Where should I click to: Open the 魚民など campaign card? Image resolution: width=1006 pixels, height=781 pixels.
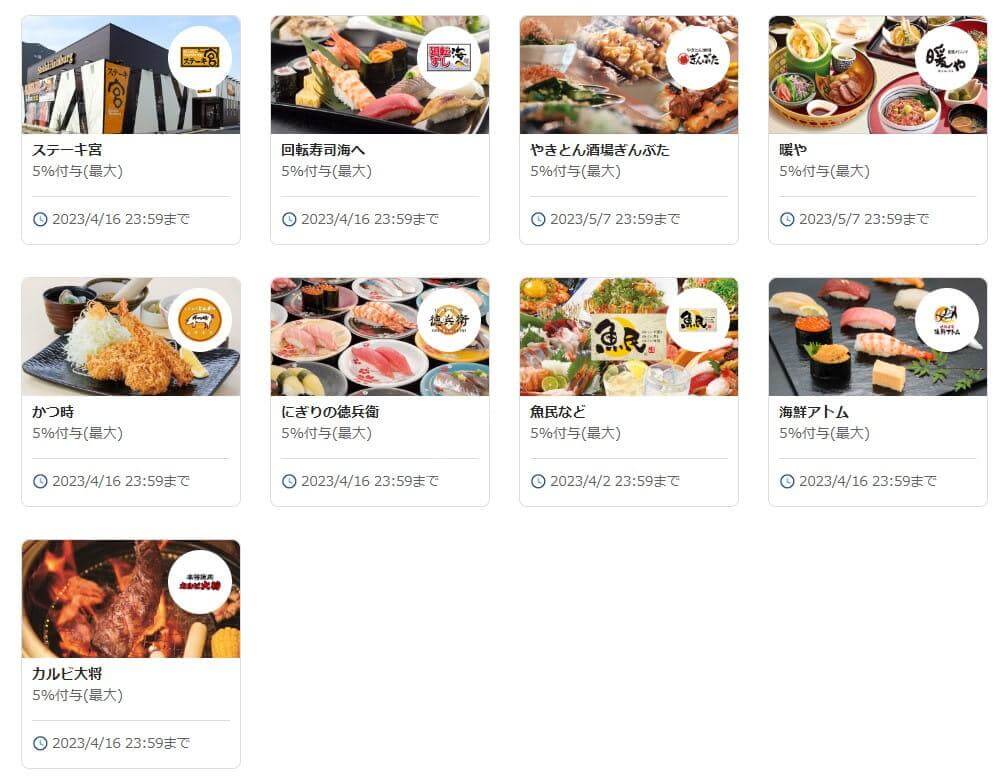coord(628,392)
